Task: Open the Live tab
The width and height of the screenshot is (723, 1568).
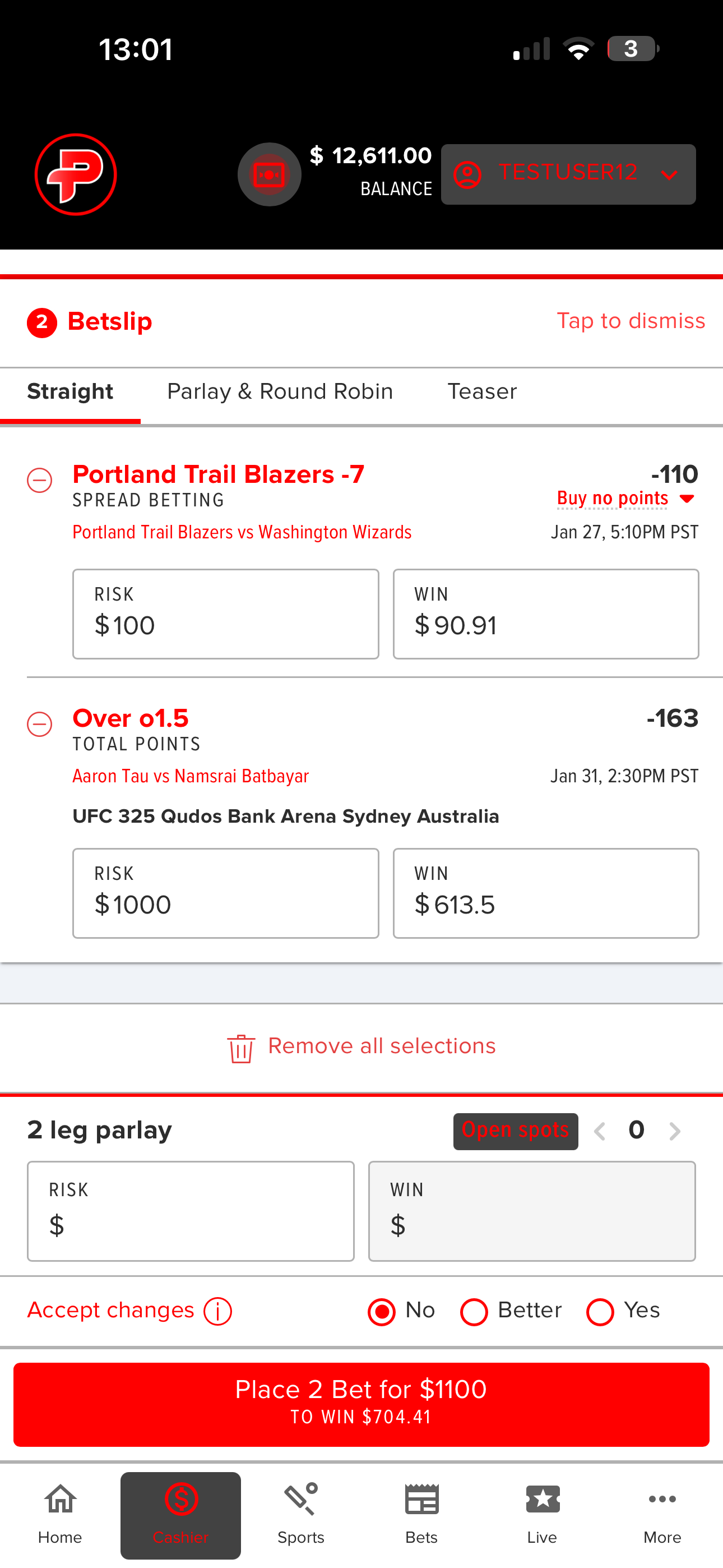Action: pos(541,1514)
